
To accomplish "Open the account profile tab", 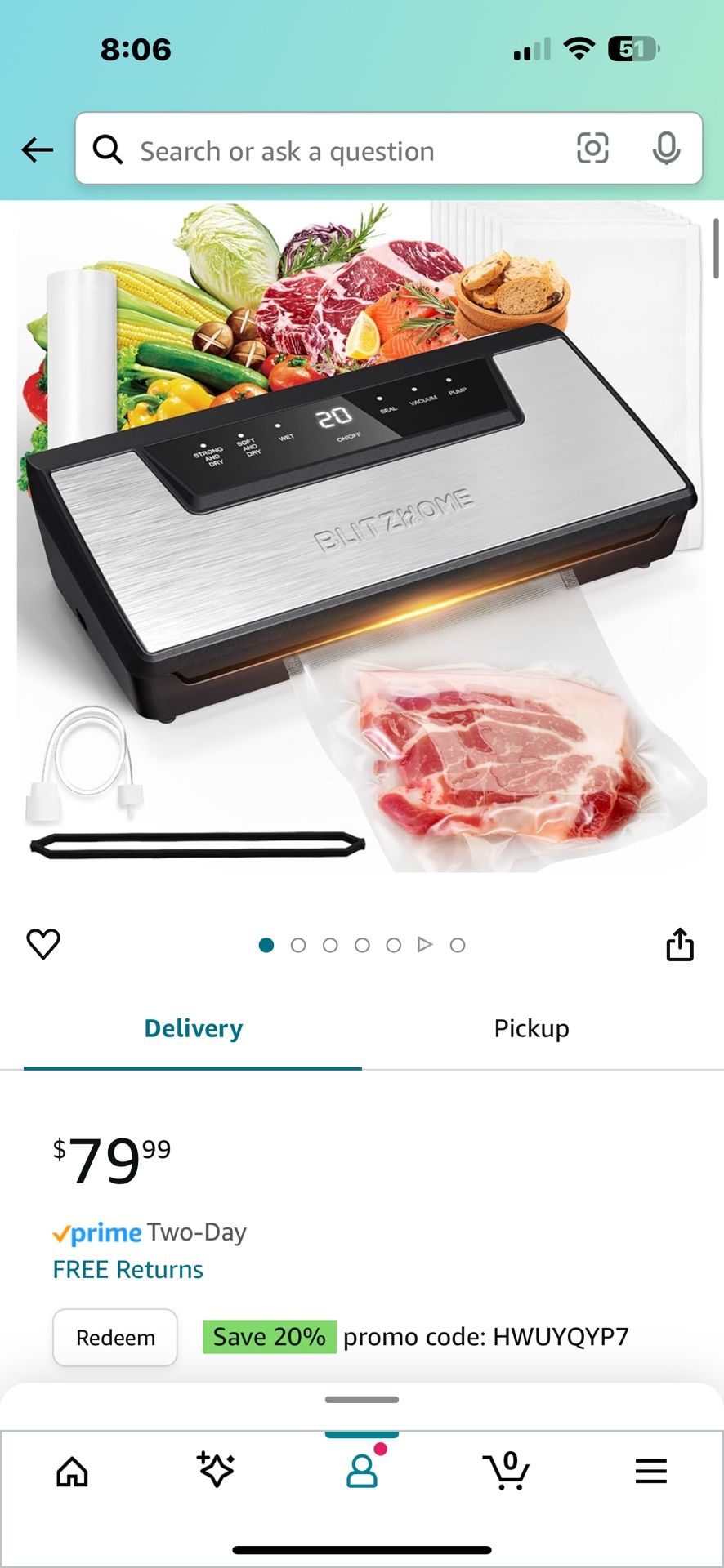I will pos(362,1472).
